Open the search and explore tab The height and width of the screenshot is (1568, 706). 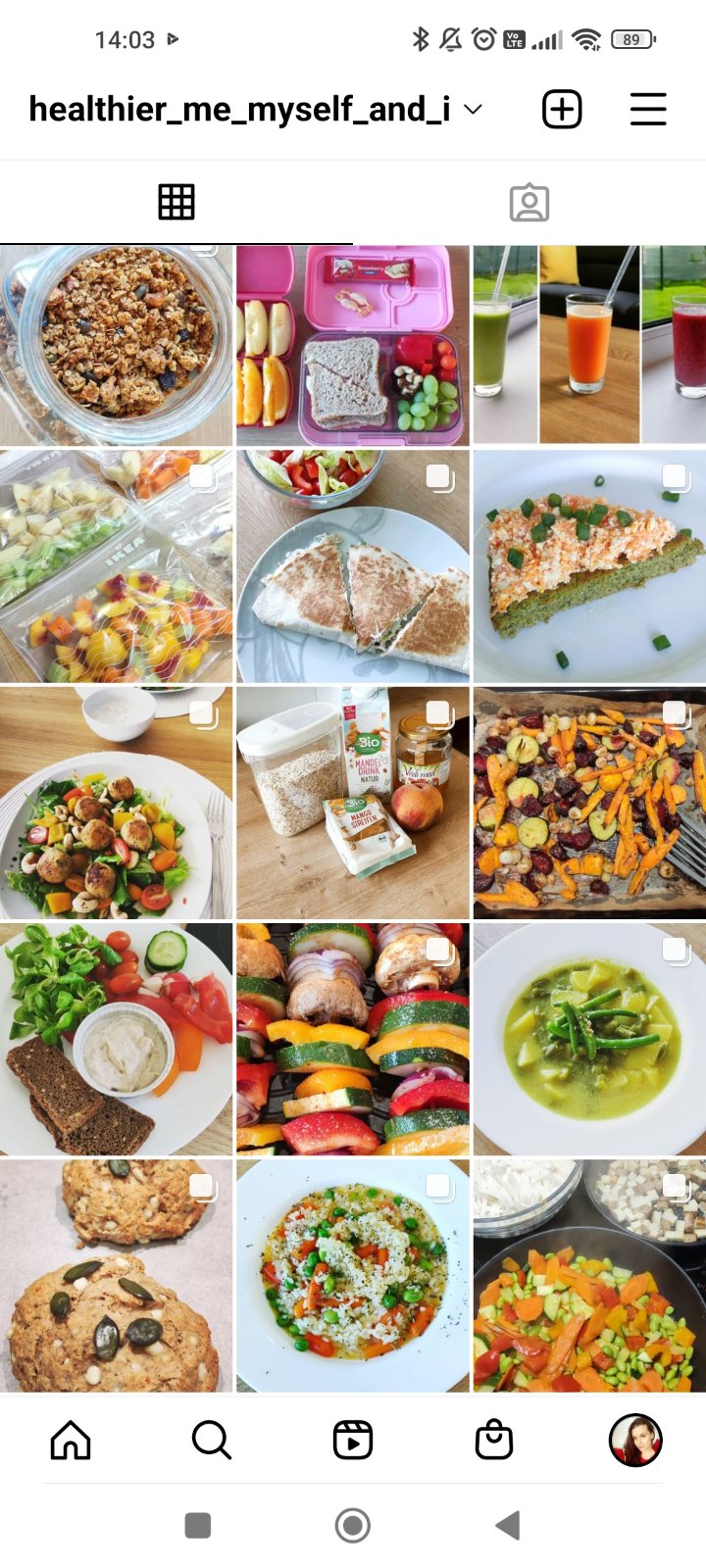pos(211,1440)
